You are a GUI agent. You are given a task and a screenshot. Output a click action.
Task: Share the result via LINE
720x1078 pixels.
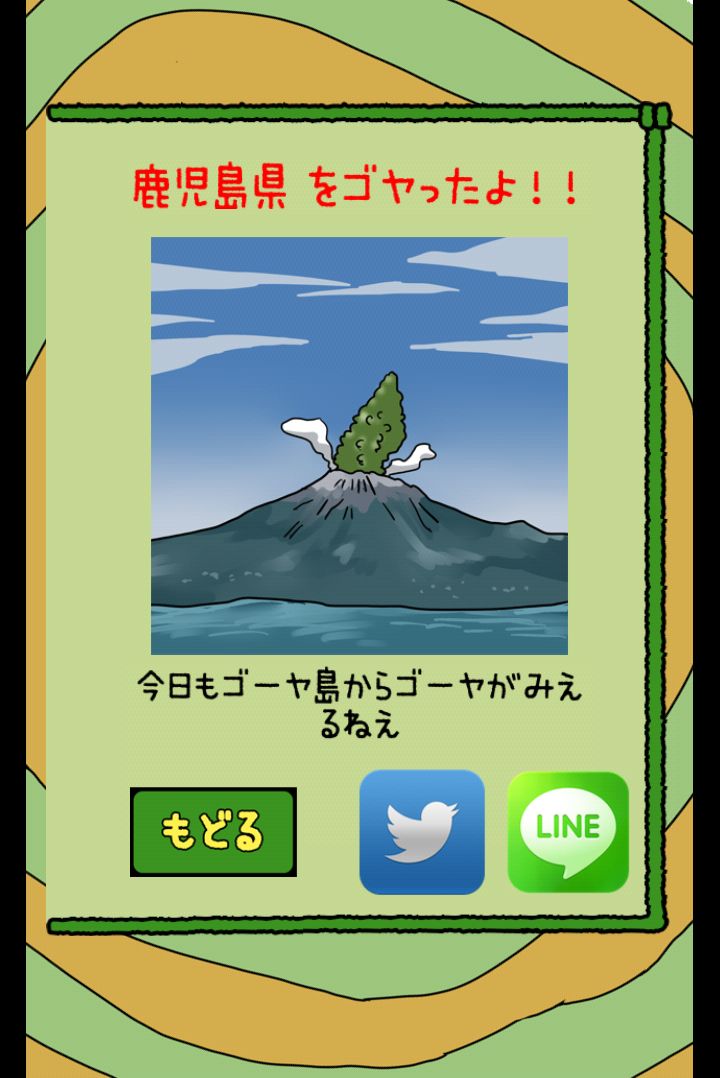pyautogui.click(x=568, y=832)
